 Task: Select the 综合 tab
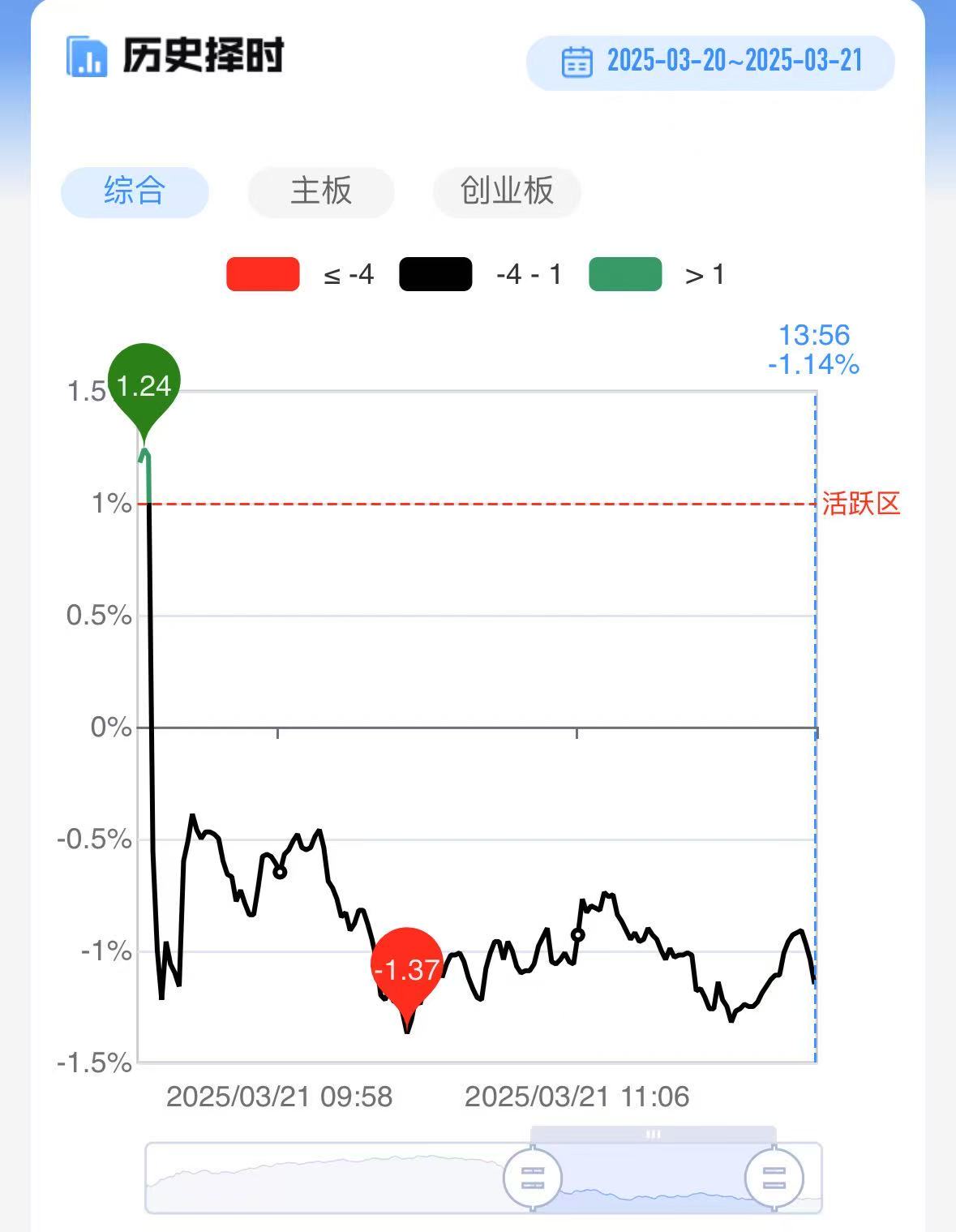coord(135,191)
